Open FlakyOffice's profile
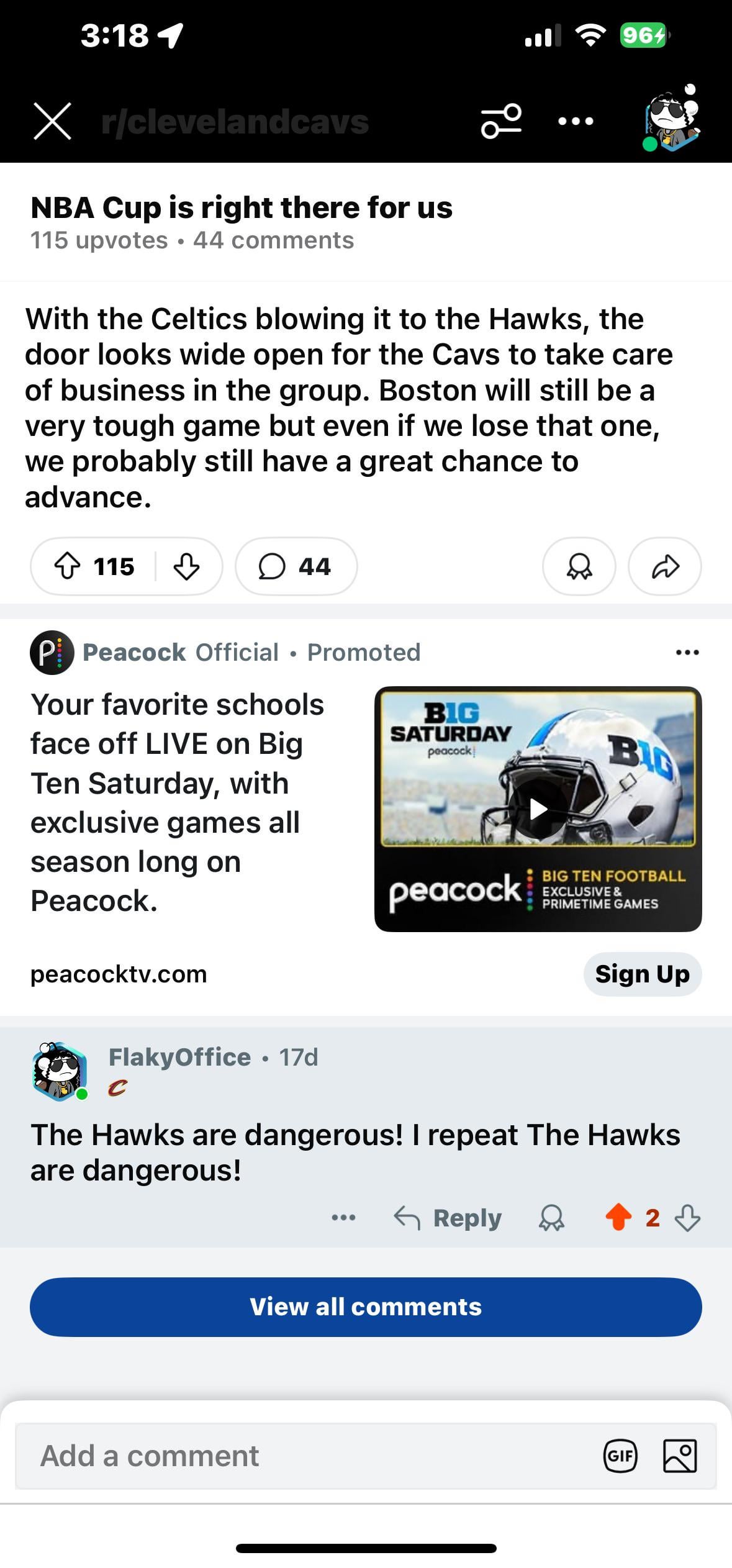Screen dimensions: 732x1568 (179, 1057)
